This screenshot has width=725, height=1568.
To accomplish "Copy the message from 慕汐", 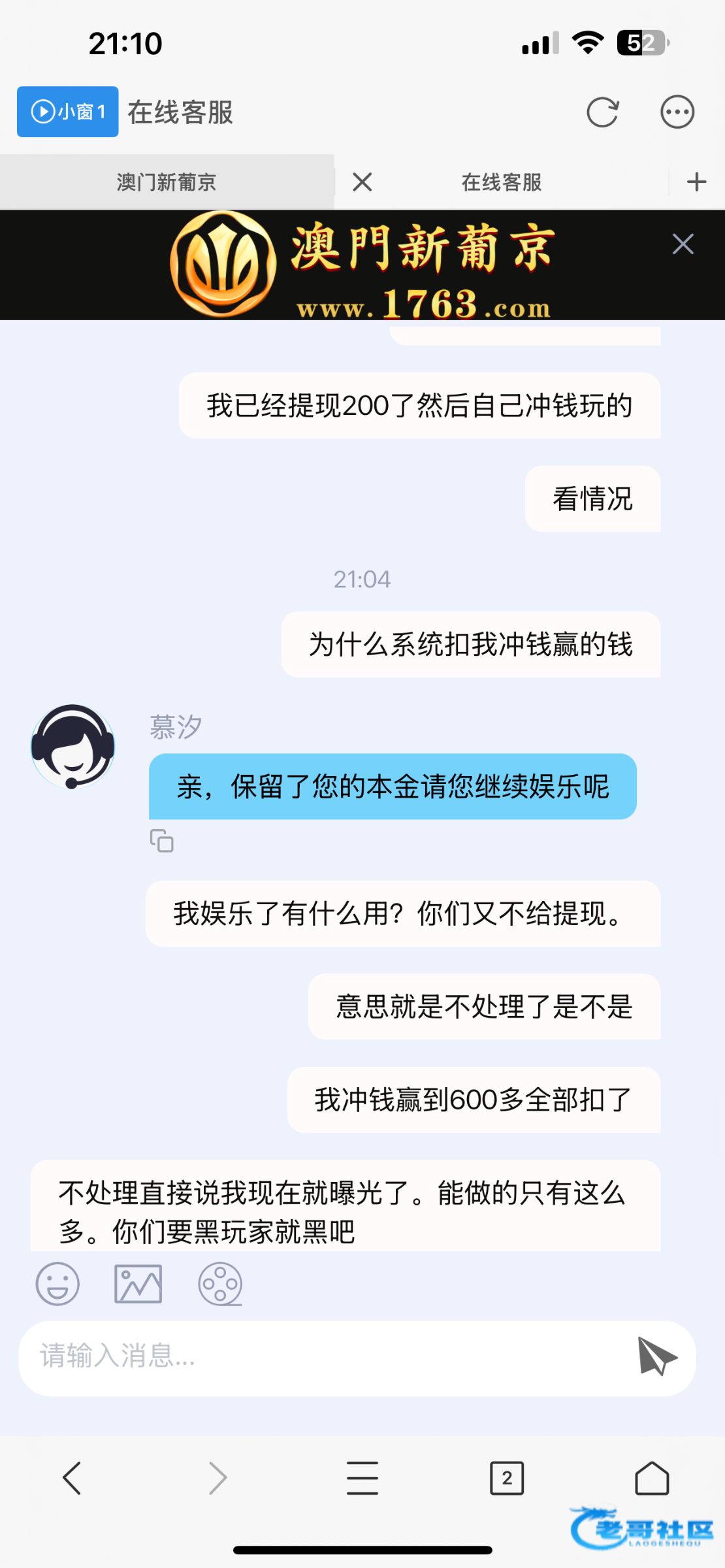I will click(162, 841).
